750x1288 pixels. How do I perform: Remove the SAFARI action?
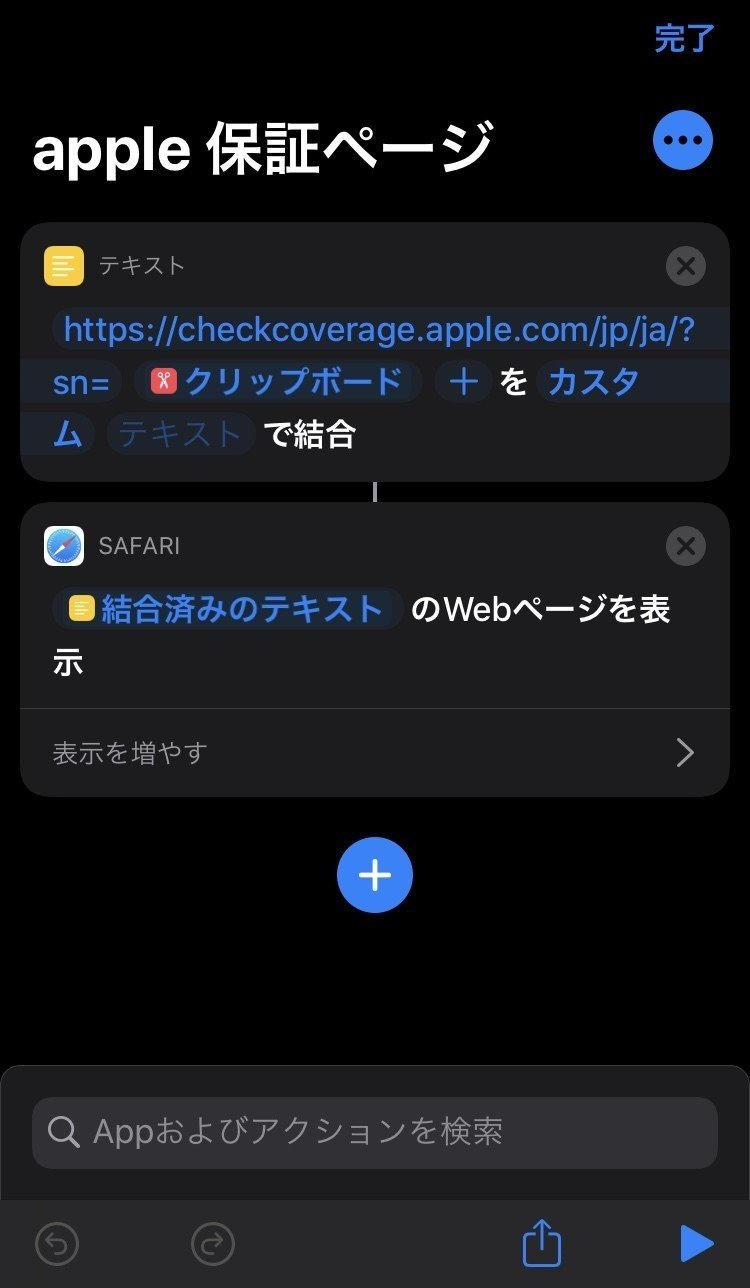tap(685, 546)
